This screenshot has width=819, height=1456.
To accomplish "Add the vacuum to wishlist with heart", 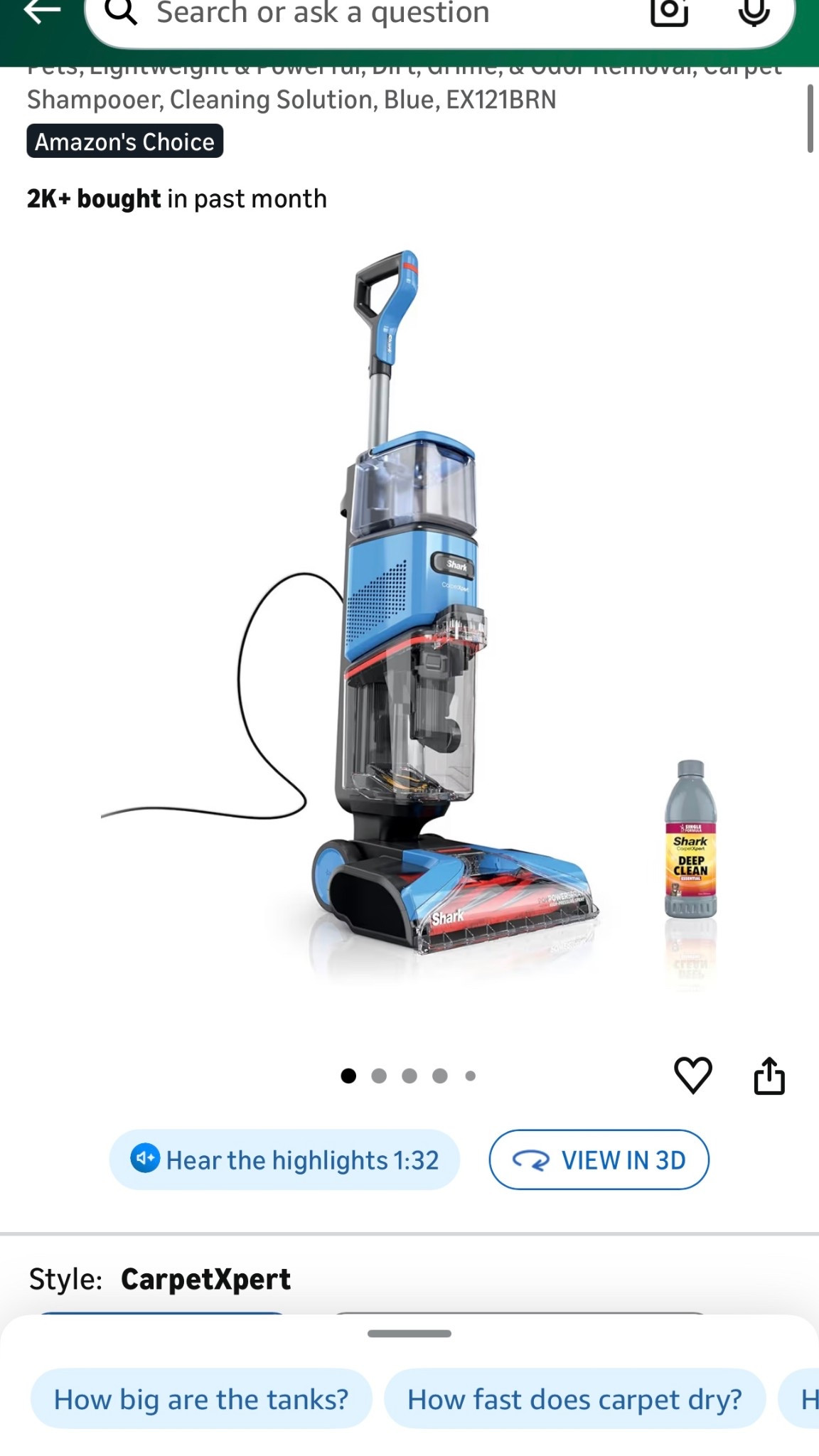I will (692, 1075).
